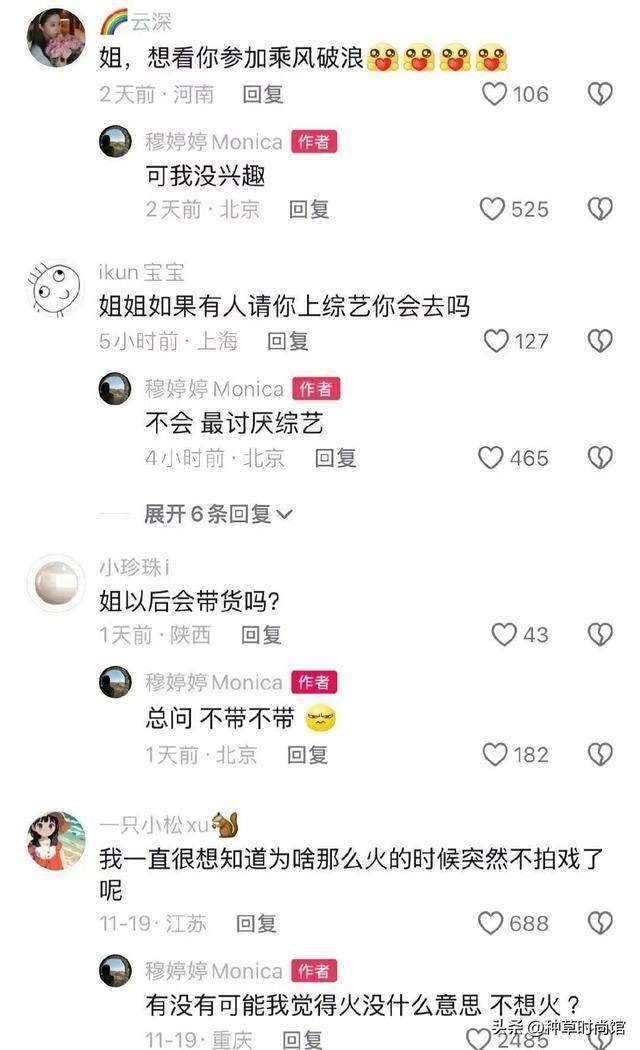Open 云深's profile avatar
This screenshot has height=1050, width=640.
click(x=55, y=38)
